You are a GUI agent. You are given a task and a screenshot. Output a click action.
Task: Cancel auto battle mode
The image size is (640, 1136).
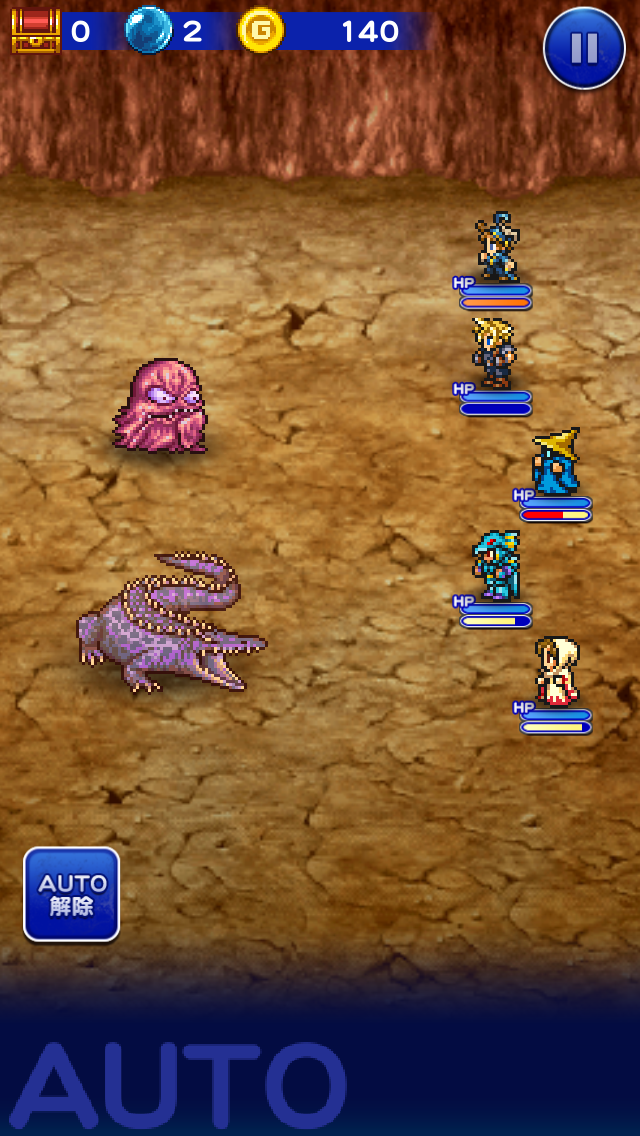[x=72, y=894]
